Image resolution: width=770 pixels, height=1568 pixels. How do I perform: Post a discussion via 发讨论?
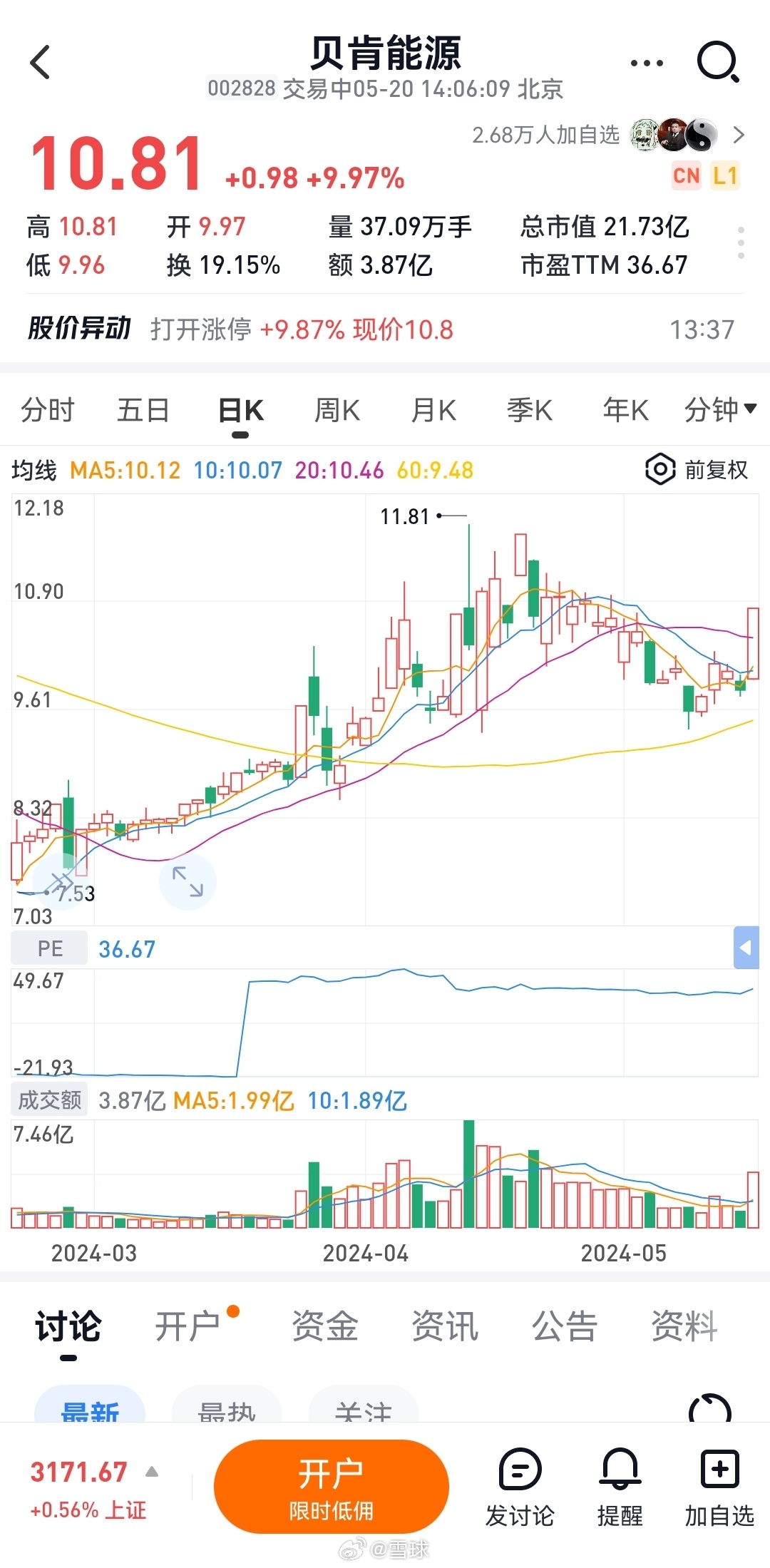pos(520,1487)
